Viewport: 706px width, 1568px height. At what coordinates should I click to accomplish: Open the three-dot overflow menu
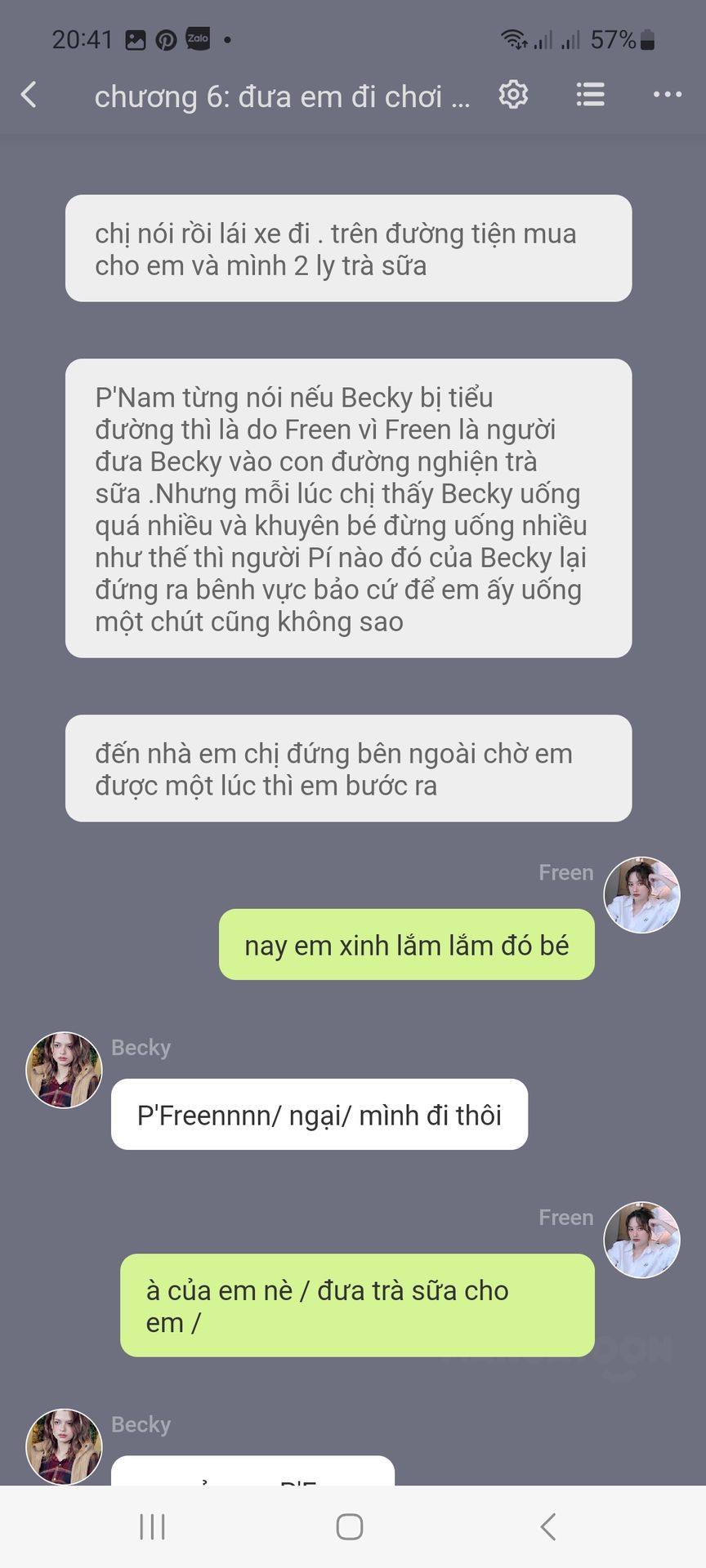click(668, 95)
